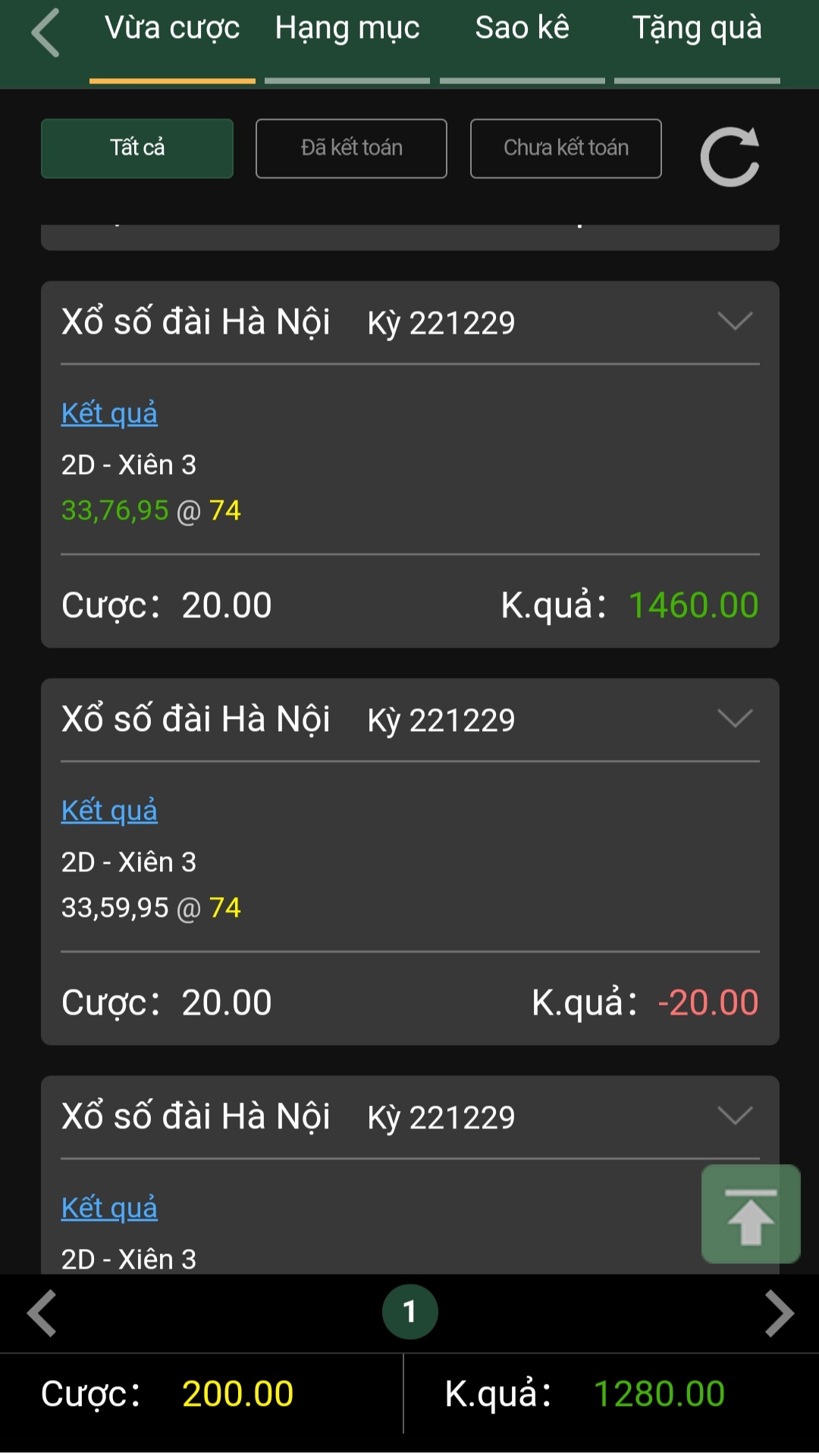This screenshot has height=1456, width=819.
Task: Filter bets by Đã kết toán
Action: [x=351, y=148]
